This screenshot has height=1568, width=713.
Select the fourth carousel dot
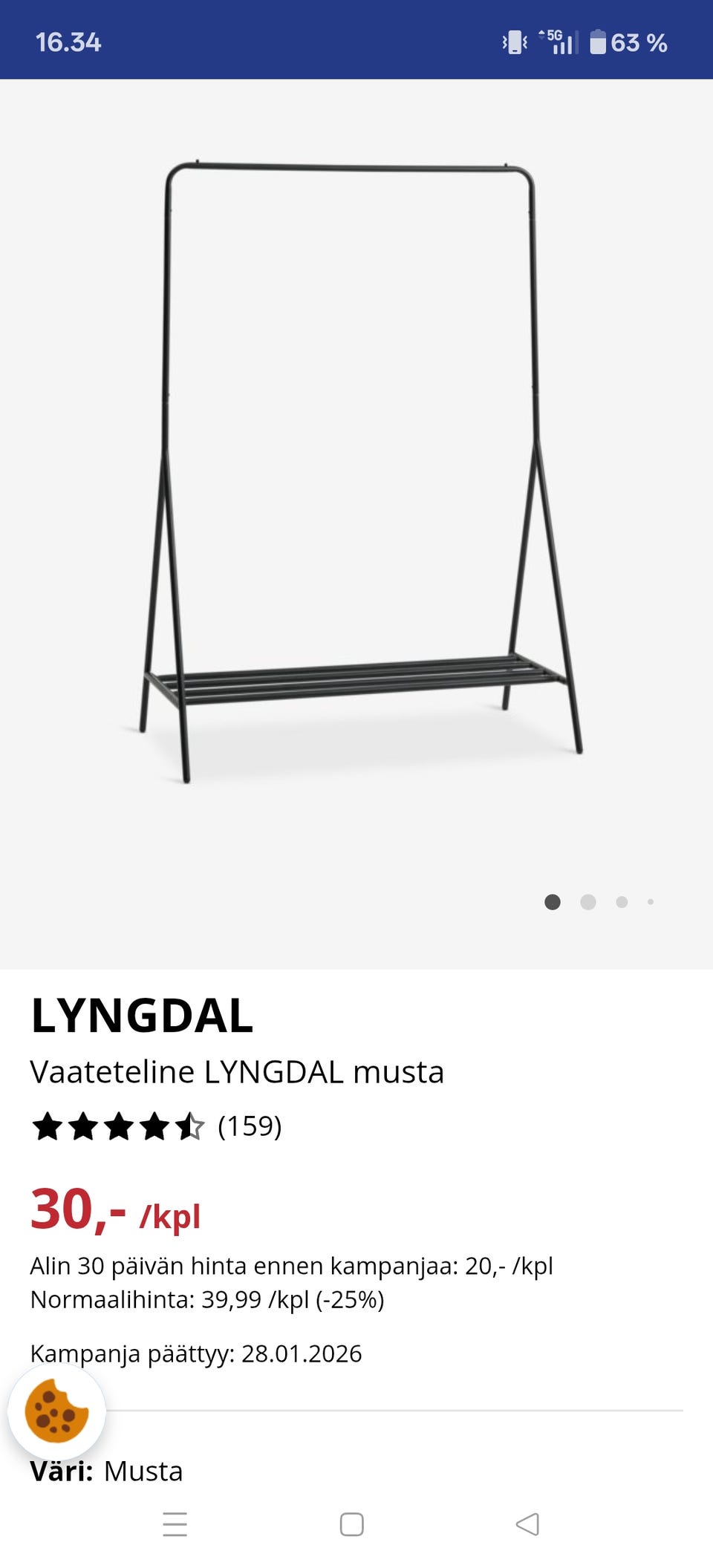651,902
